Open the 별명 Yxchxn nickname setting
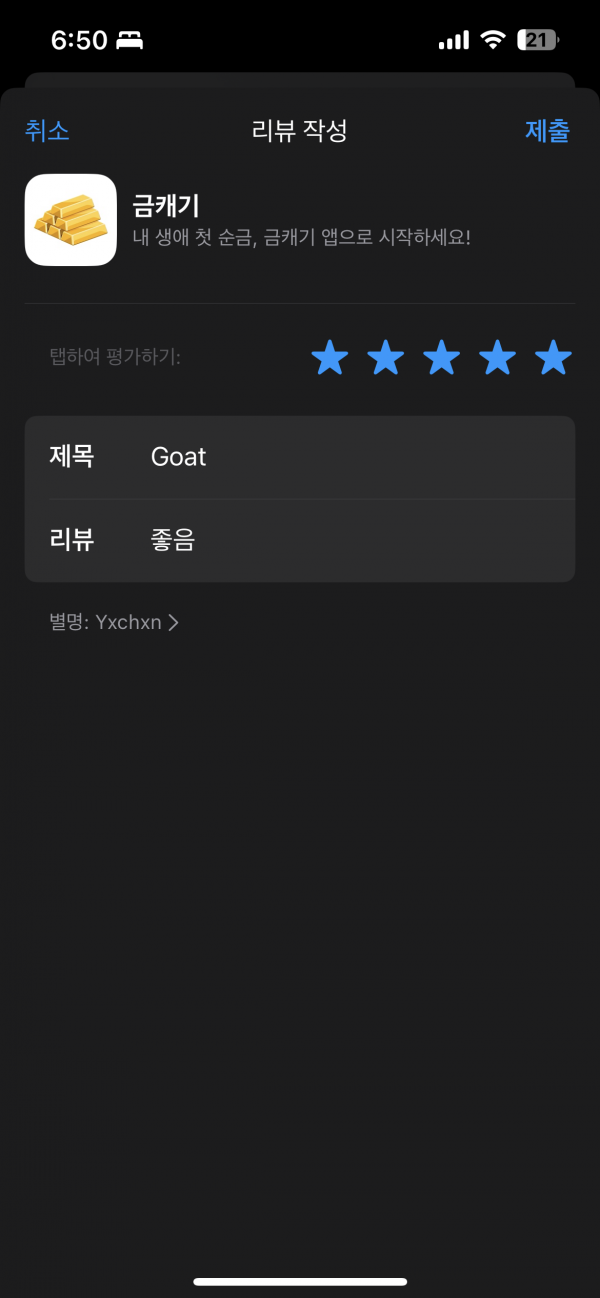Screen dimensions: 600x1298 (114, 622)
